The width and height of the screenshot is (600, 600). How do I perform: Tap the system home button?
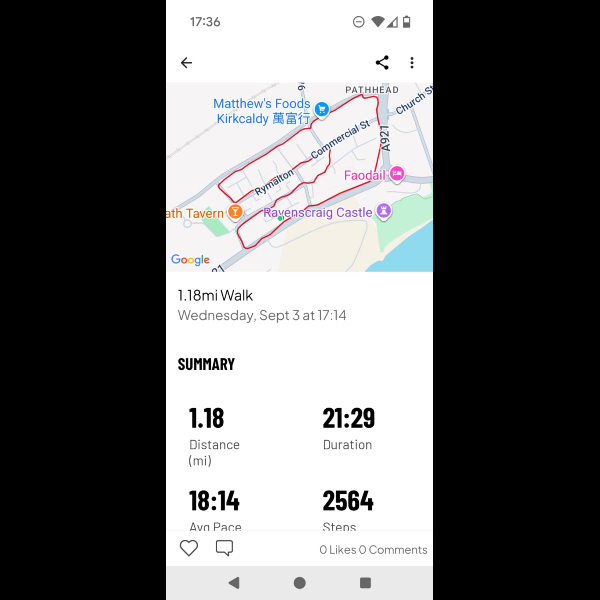click(299, 582)
